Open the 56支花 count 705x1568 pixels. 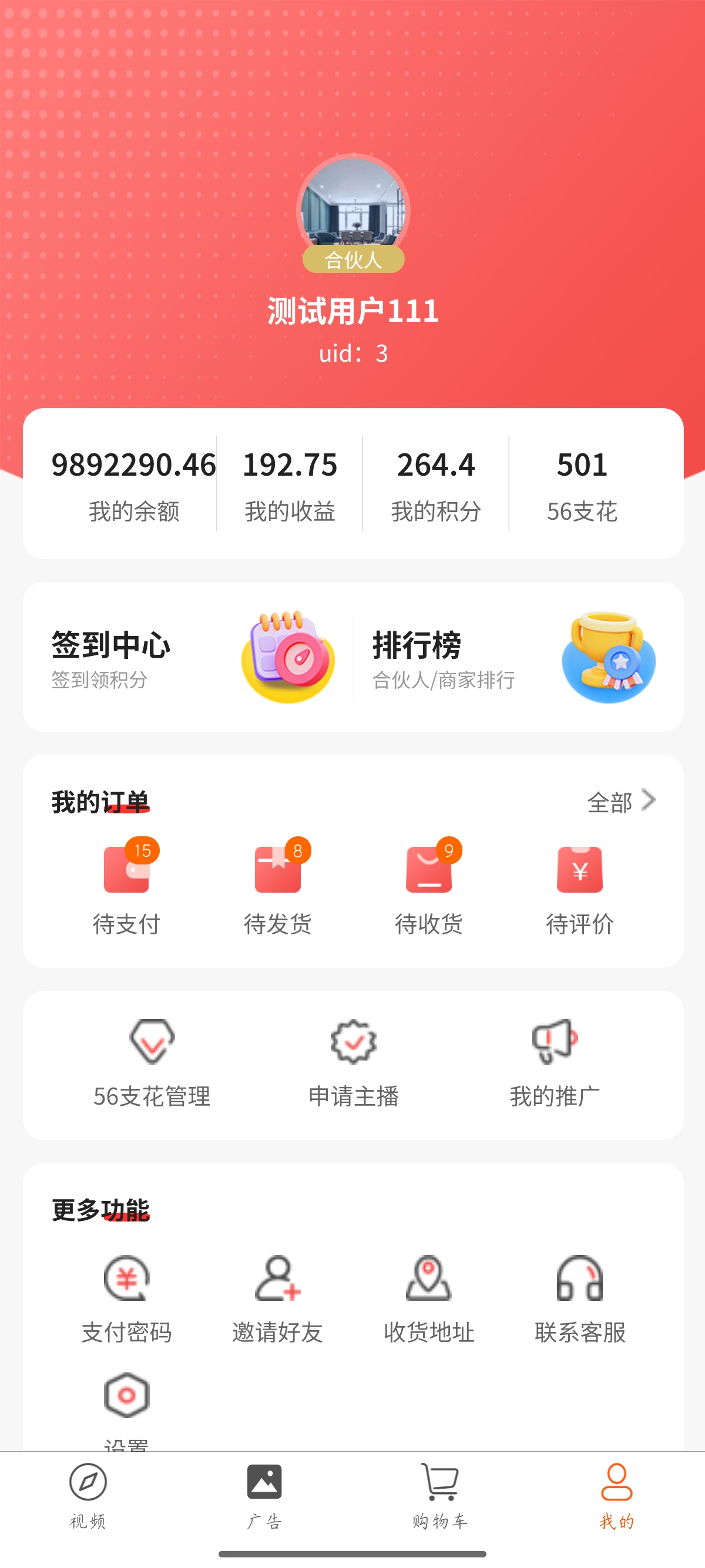click(582, 484)
